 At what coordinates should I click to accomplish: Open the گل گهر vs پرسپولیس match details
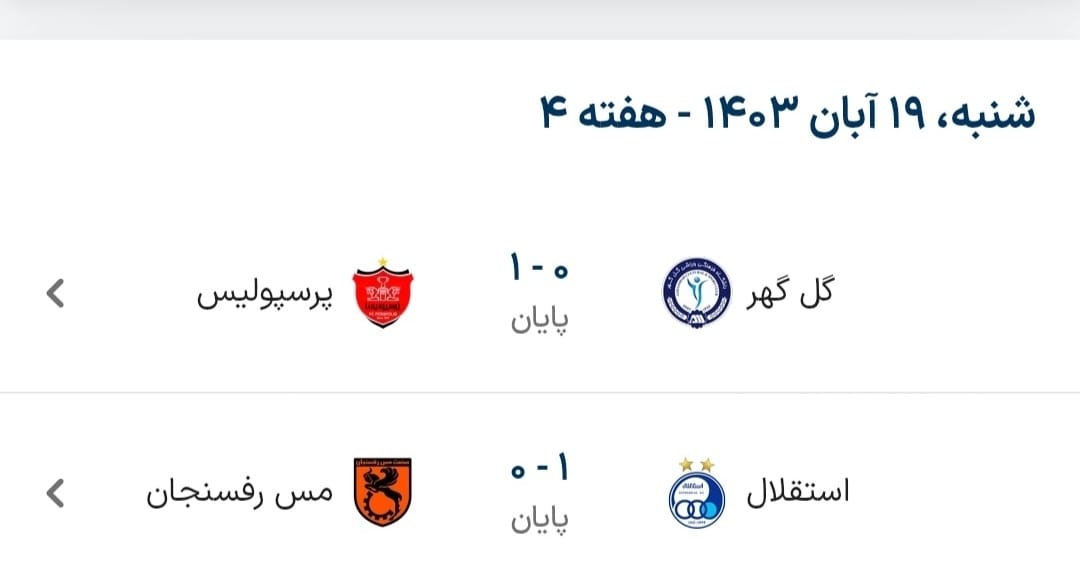[x=540, y=292]
